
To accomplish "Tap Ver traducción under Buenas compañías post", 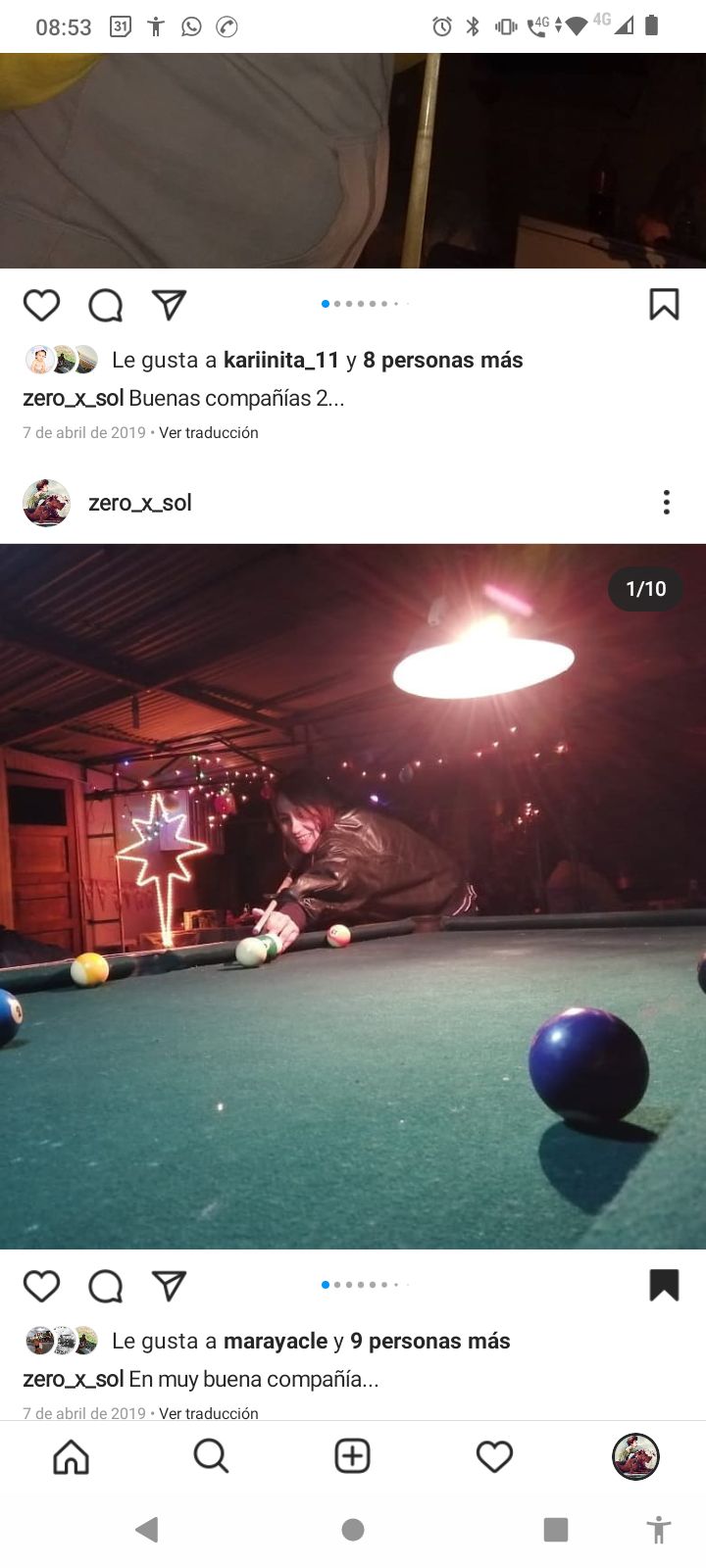I will 209,432.
